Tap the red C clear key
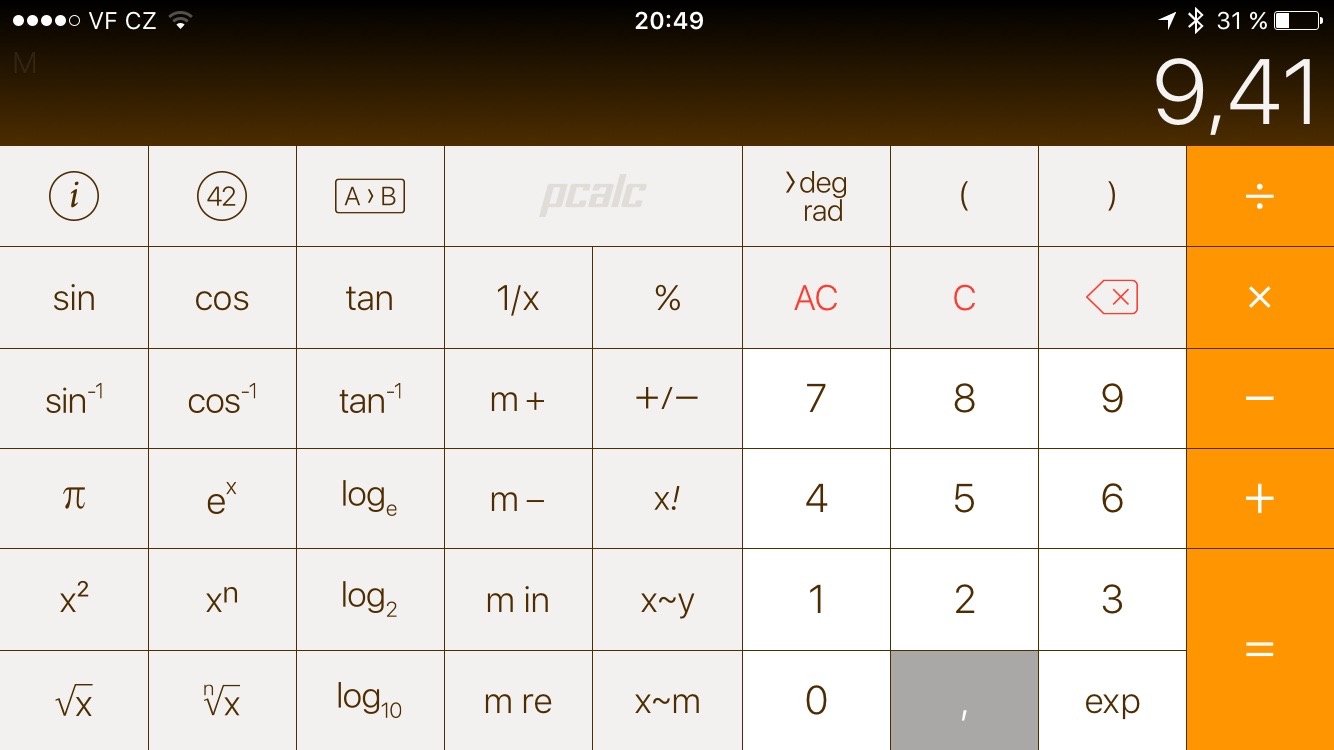This screenshot has width=1334, height=750. click(x=964, y=298)
